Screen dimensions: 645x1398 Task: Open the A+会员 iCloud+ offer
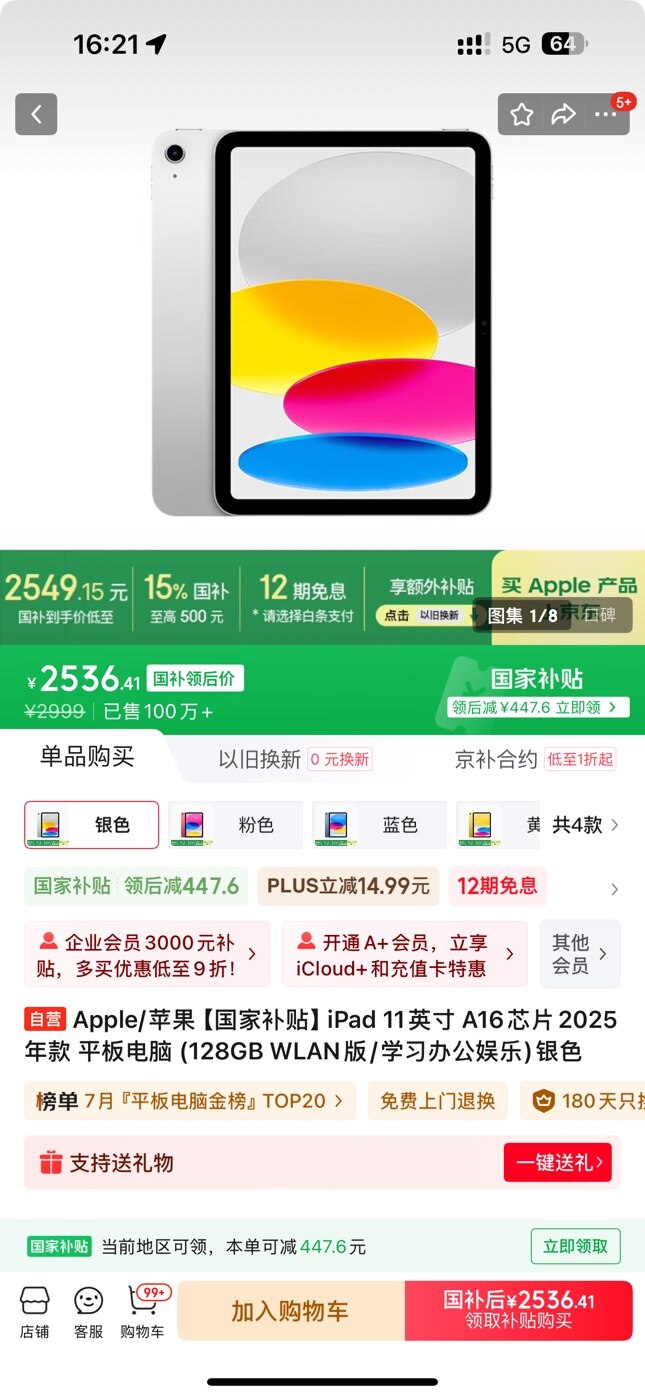pos(404,954)
